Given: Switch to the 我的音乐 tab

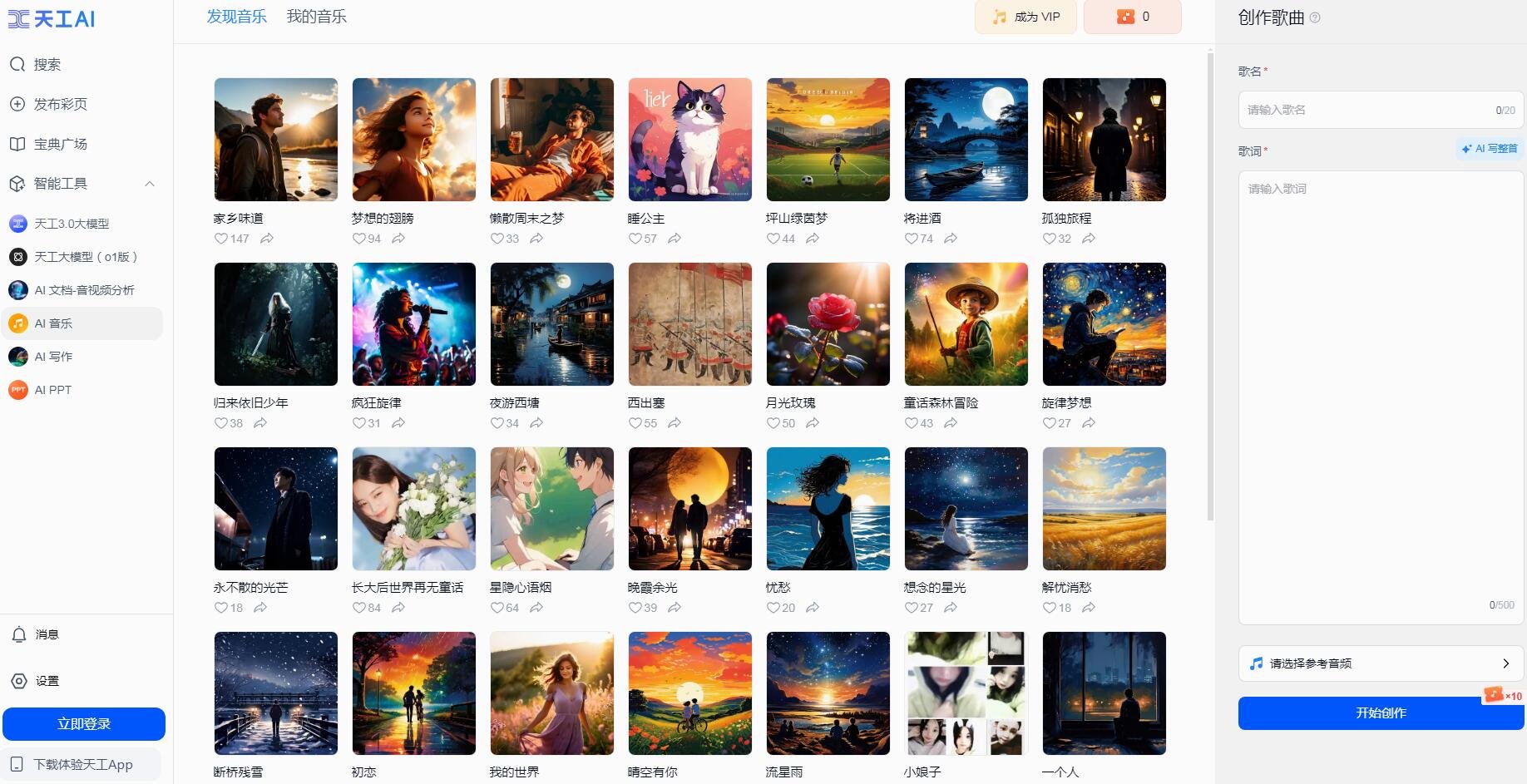Looking at the screenshot, I should coord(316,17).
